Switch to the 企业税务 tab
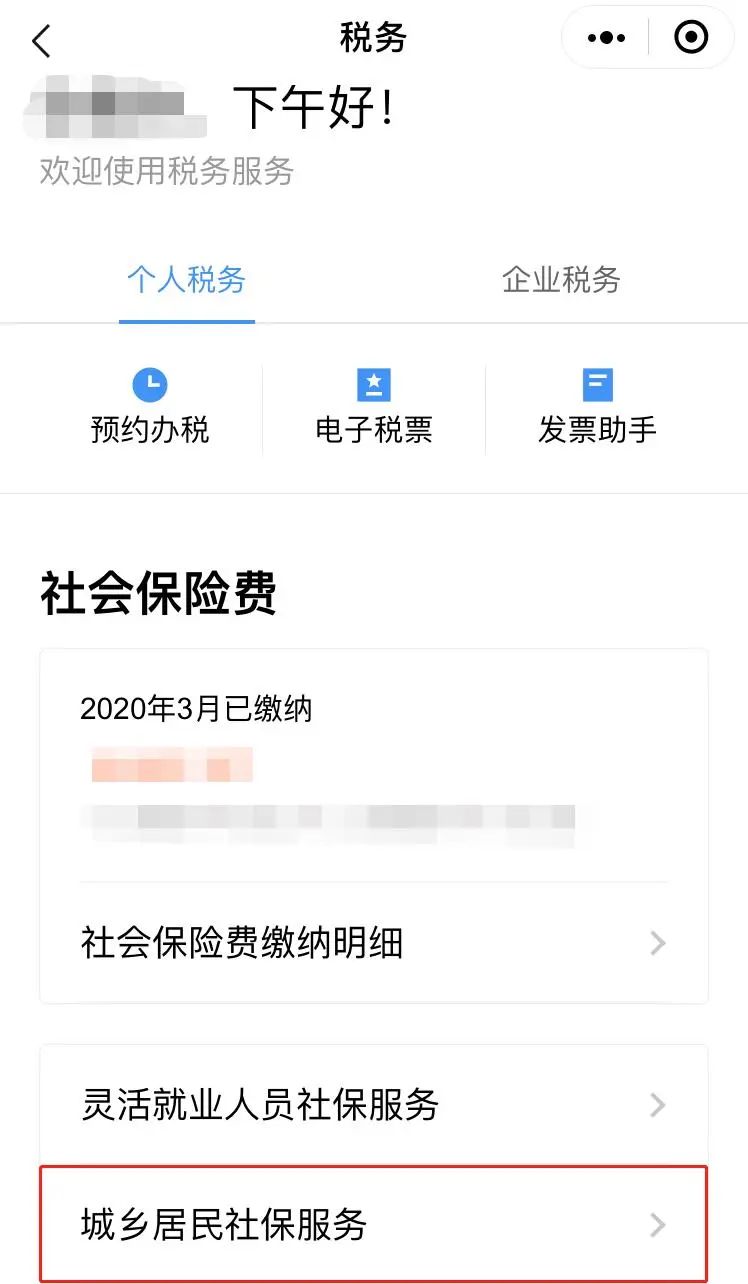 (x=561, y=280)
